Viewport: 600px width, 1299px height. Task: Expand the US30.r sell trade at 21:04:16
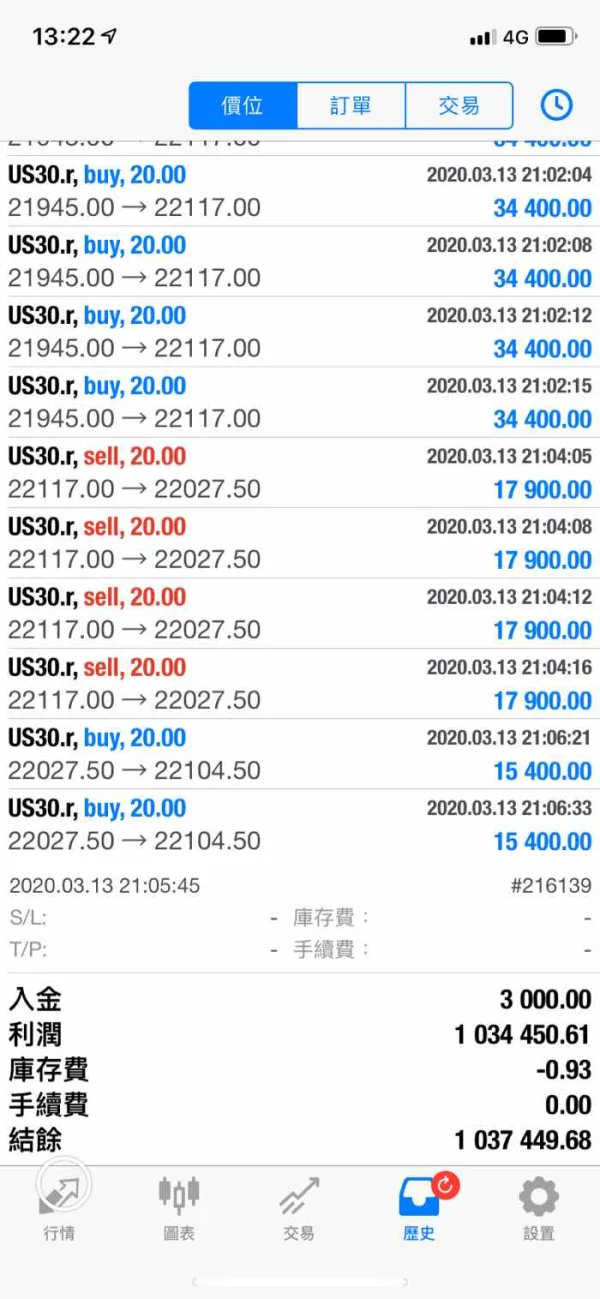300,683
